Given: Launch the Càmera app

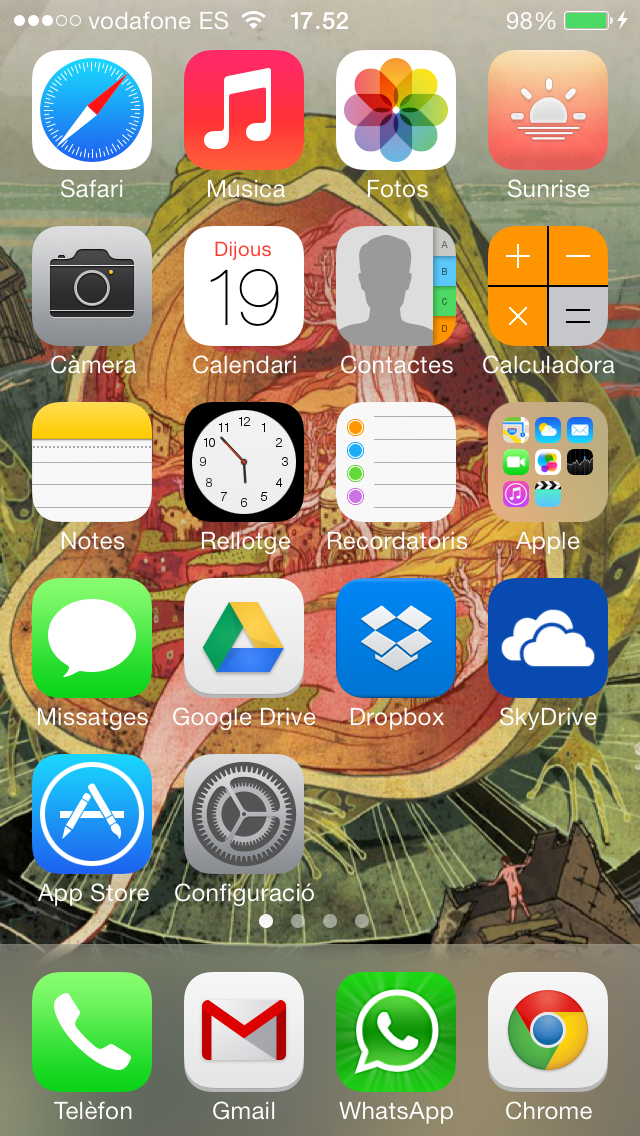Looking at the screenshot, I should [92, 286].
